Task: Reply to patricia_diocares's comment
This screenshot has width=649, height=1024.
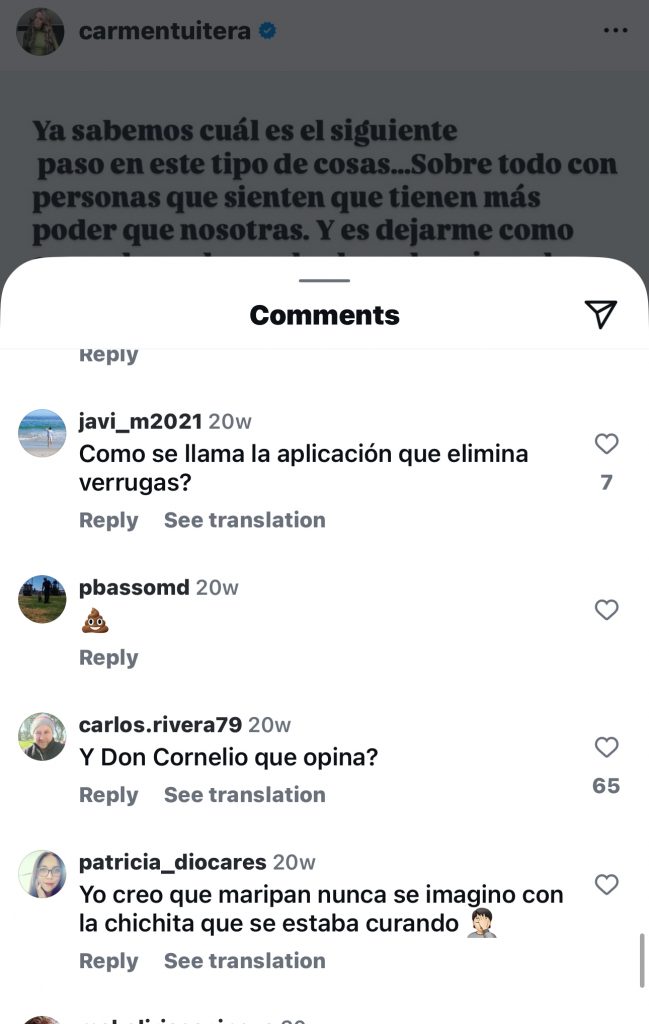Action: tap(108, 961)
